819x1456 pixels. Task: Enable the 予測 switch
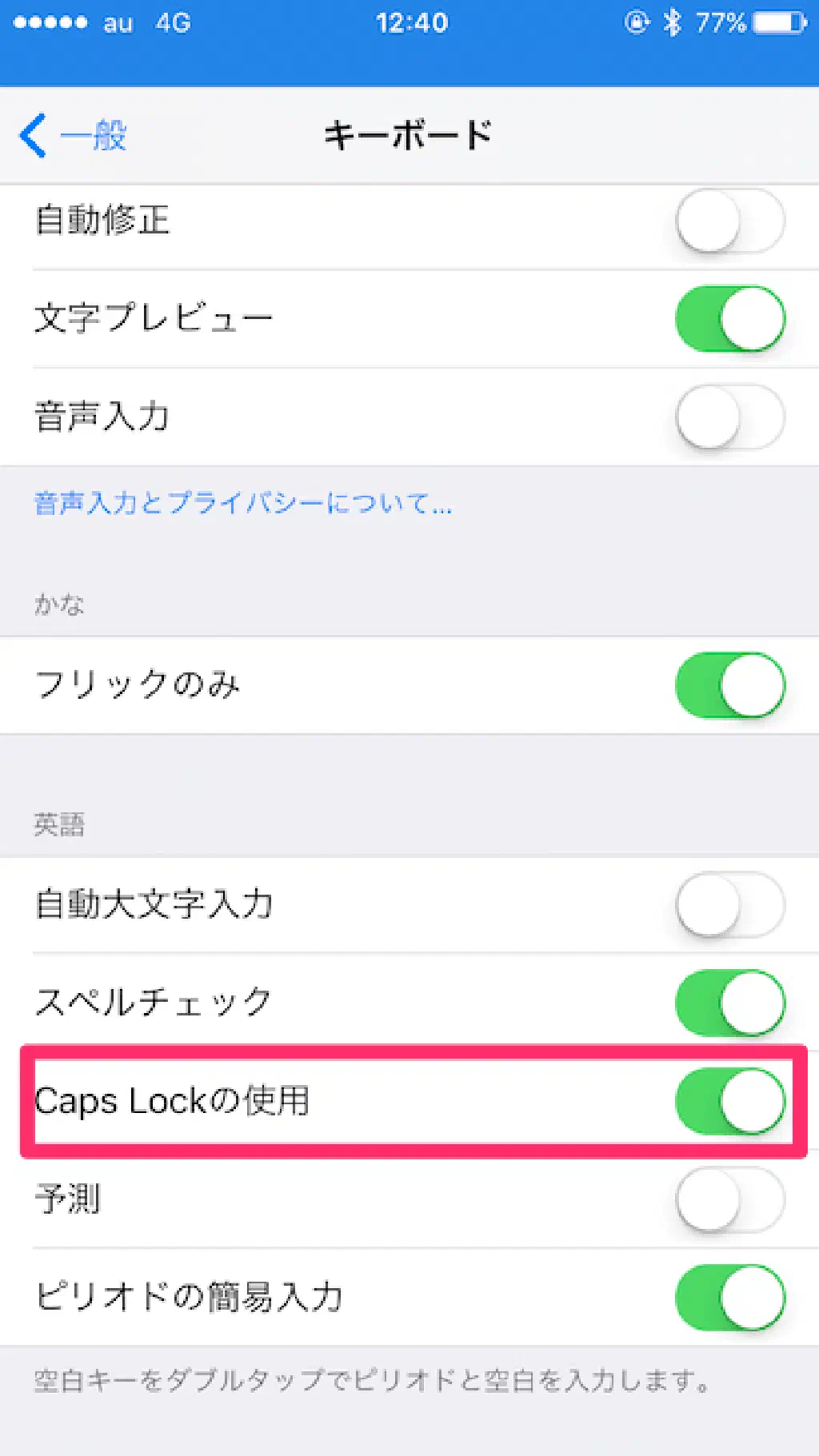coord(729,1199)
